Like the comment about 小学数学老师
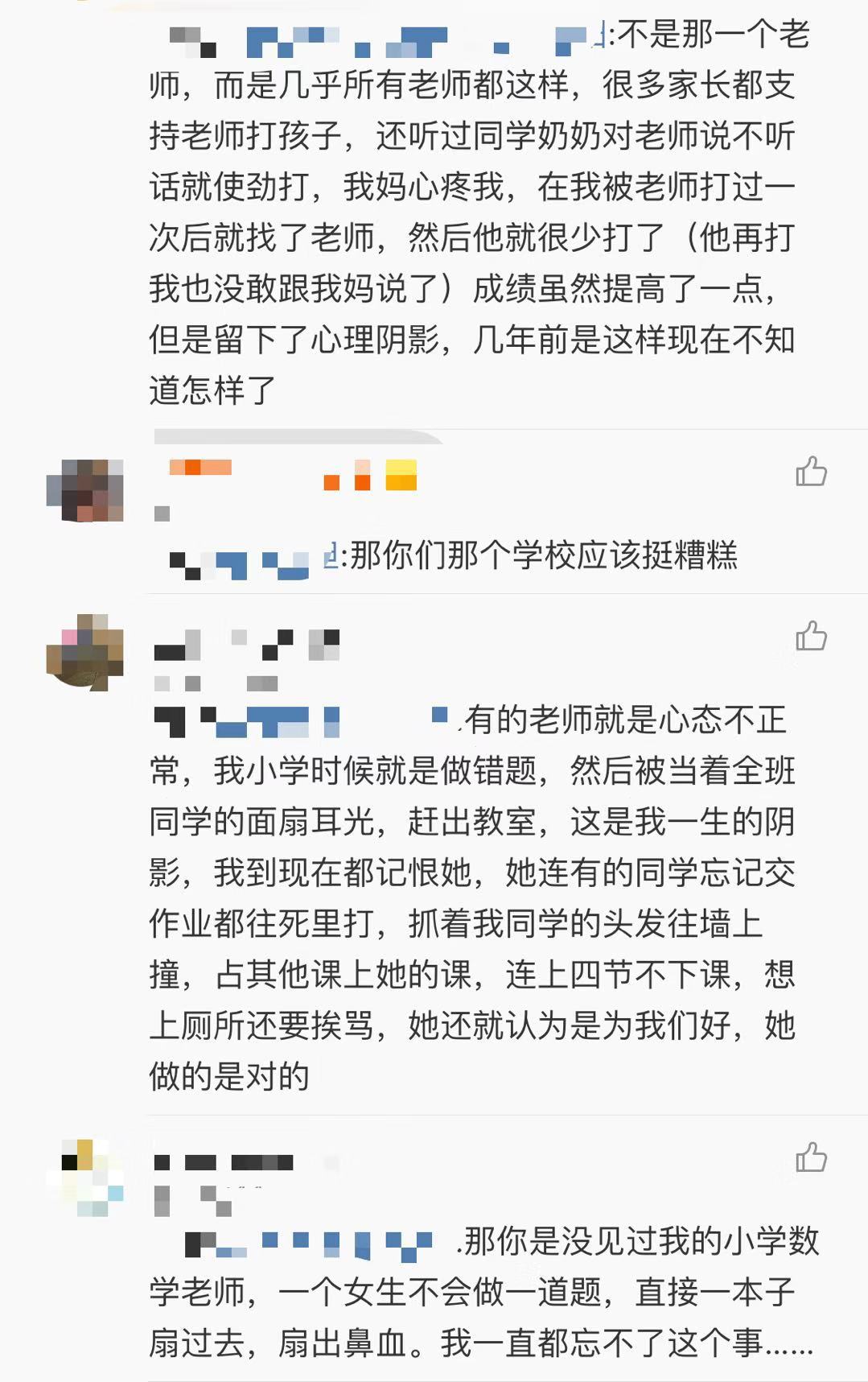The image size is (868, 1382). 811,1157
